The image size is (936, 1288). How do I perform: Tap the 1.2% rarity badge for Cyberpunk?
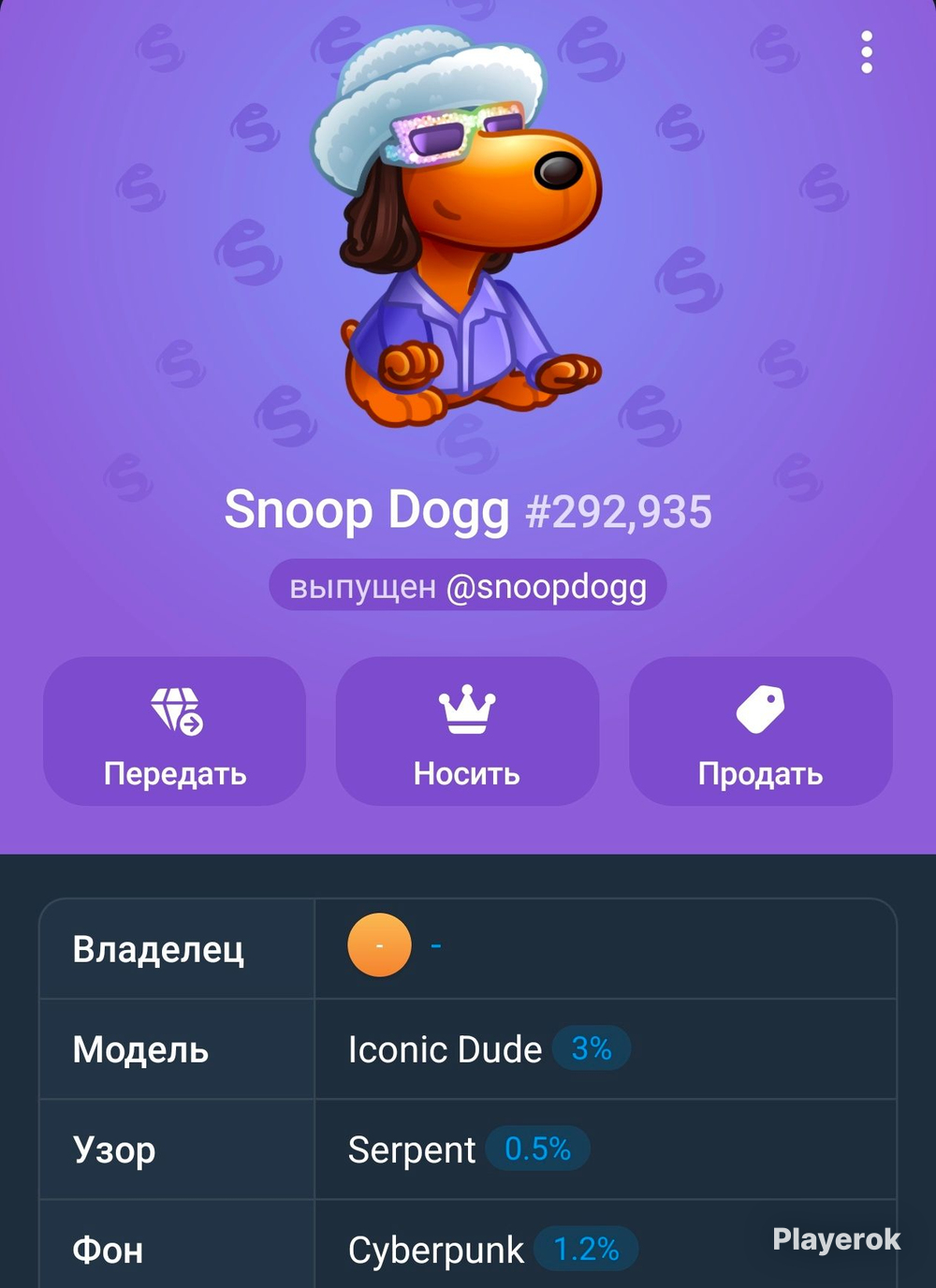(x=586, y=1249)
